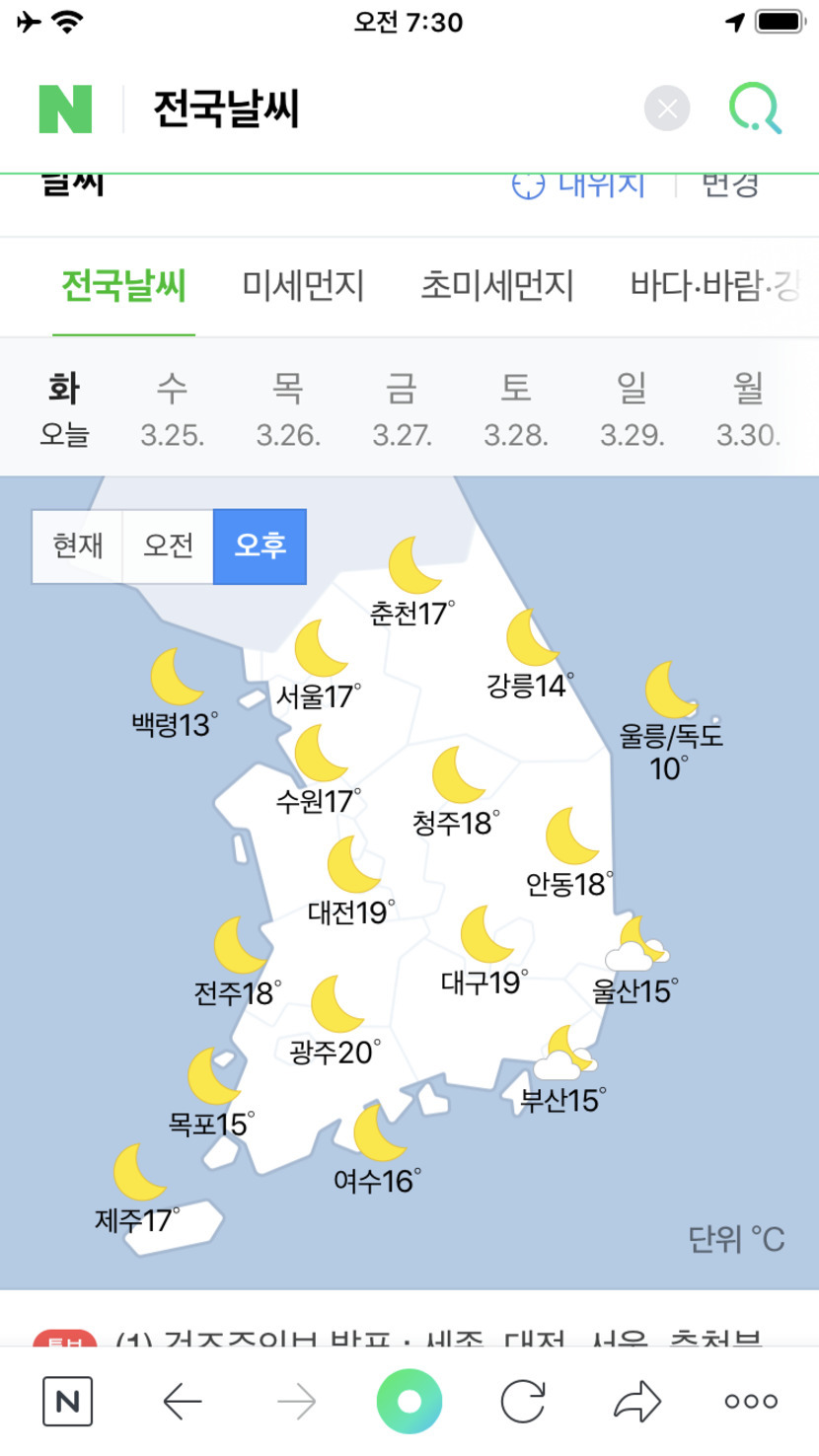The height and width of the screenshot is (1456, 819).
Task: Share this weather page
Action: click(x=638, y=1401)
